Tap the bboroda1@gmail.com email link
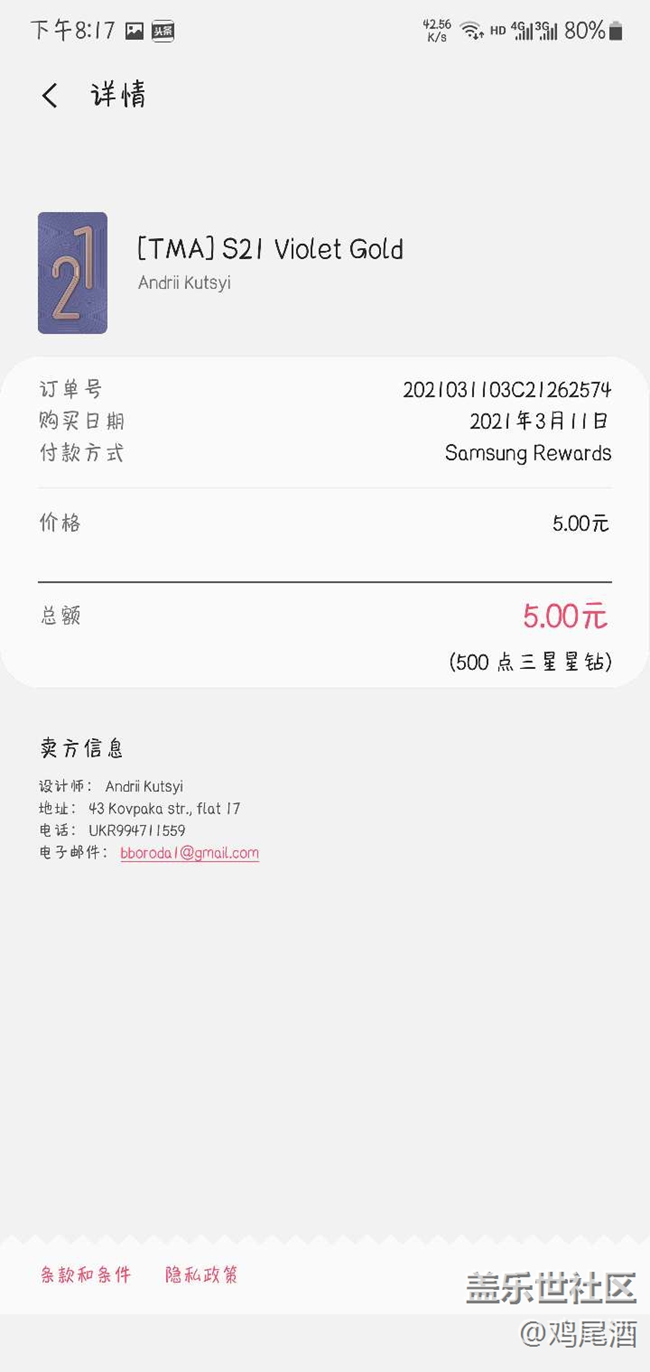Image resolution: width=650 pixels, height=1372 pixels. (x=189, y=853)
